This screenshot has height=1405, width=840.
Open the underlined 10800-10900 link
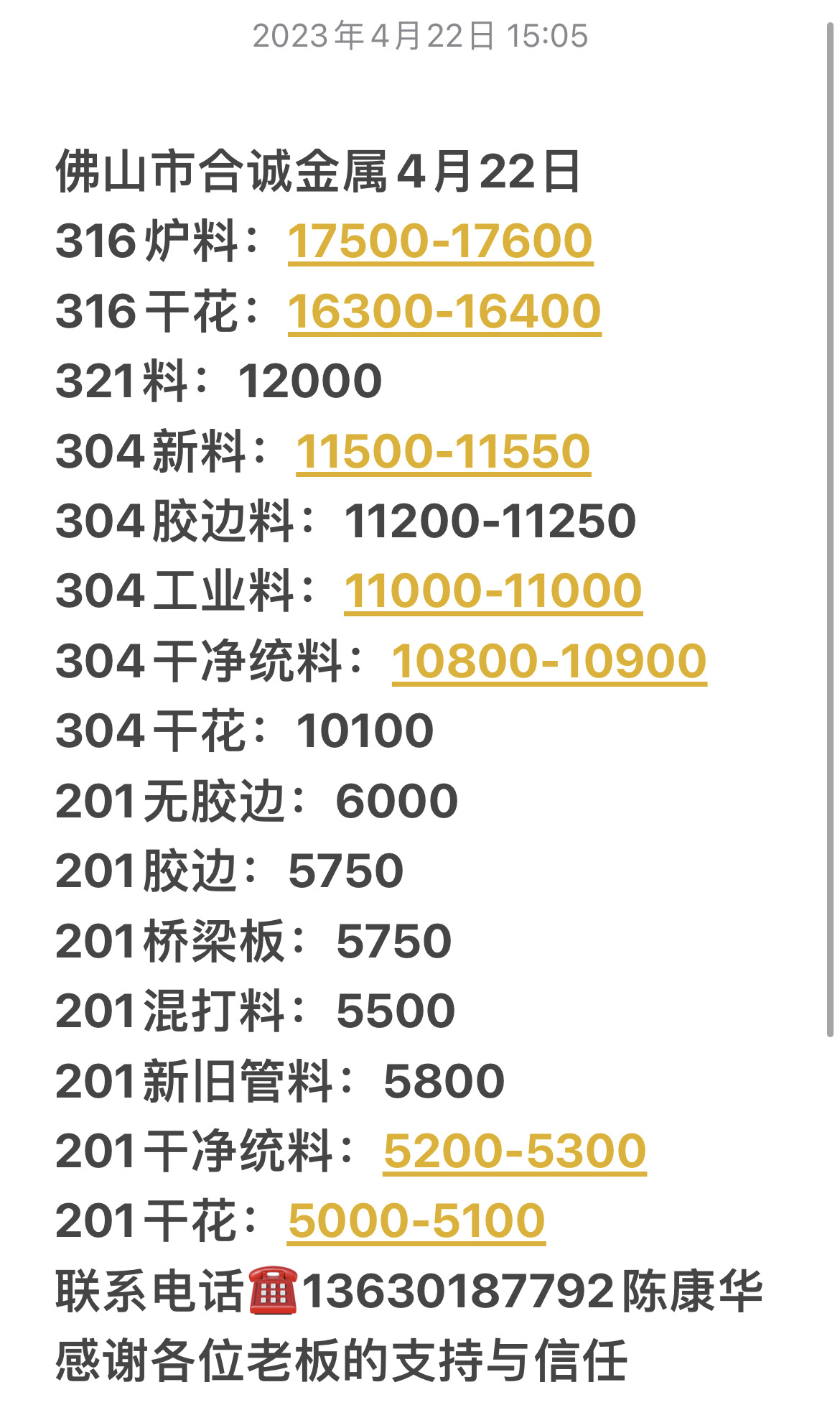[x=549, y=662]
